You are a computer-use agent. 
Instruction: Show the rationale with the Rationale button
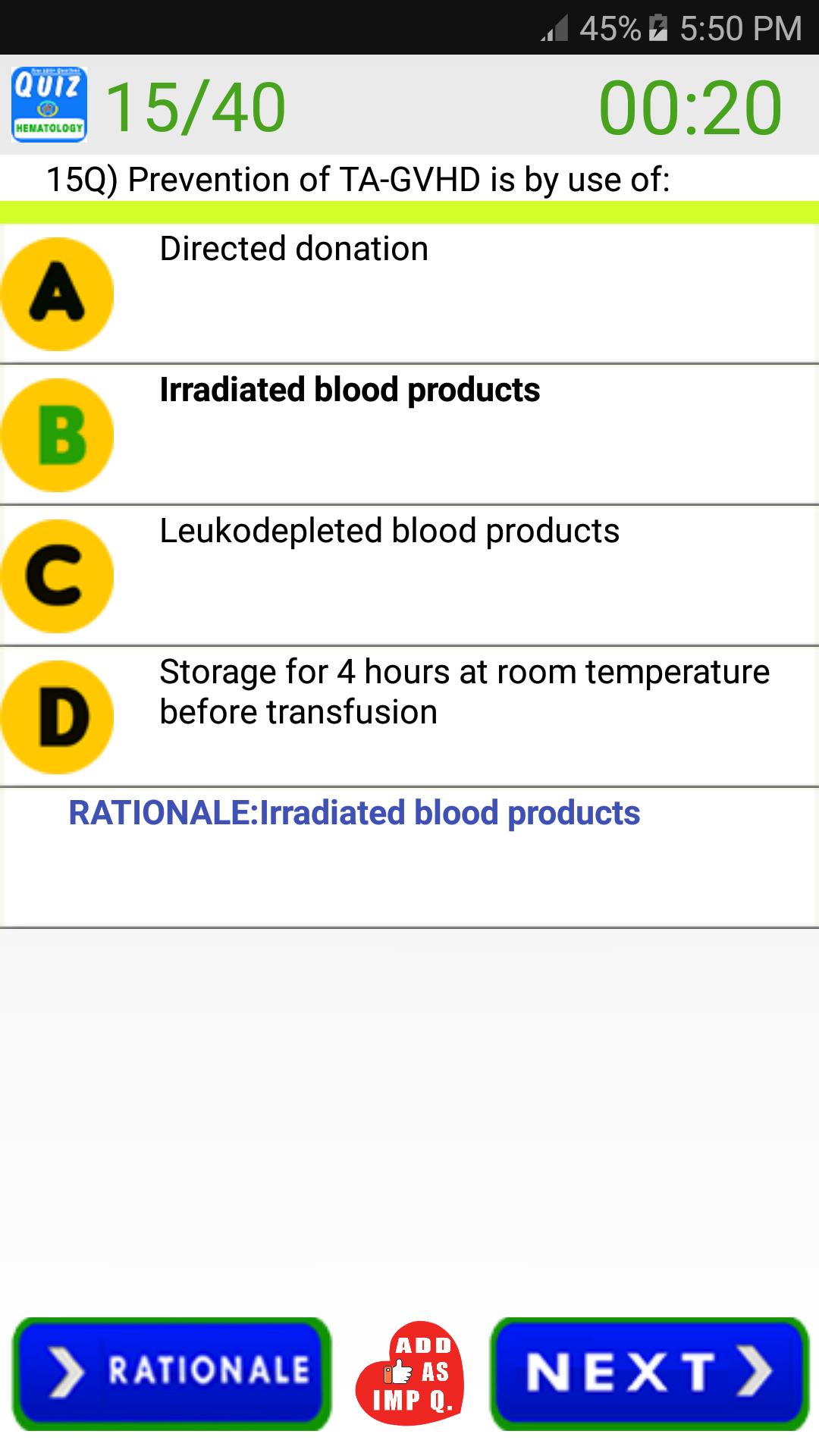[172, 1373]
